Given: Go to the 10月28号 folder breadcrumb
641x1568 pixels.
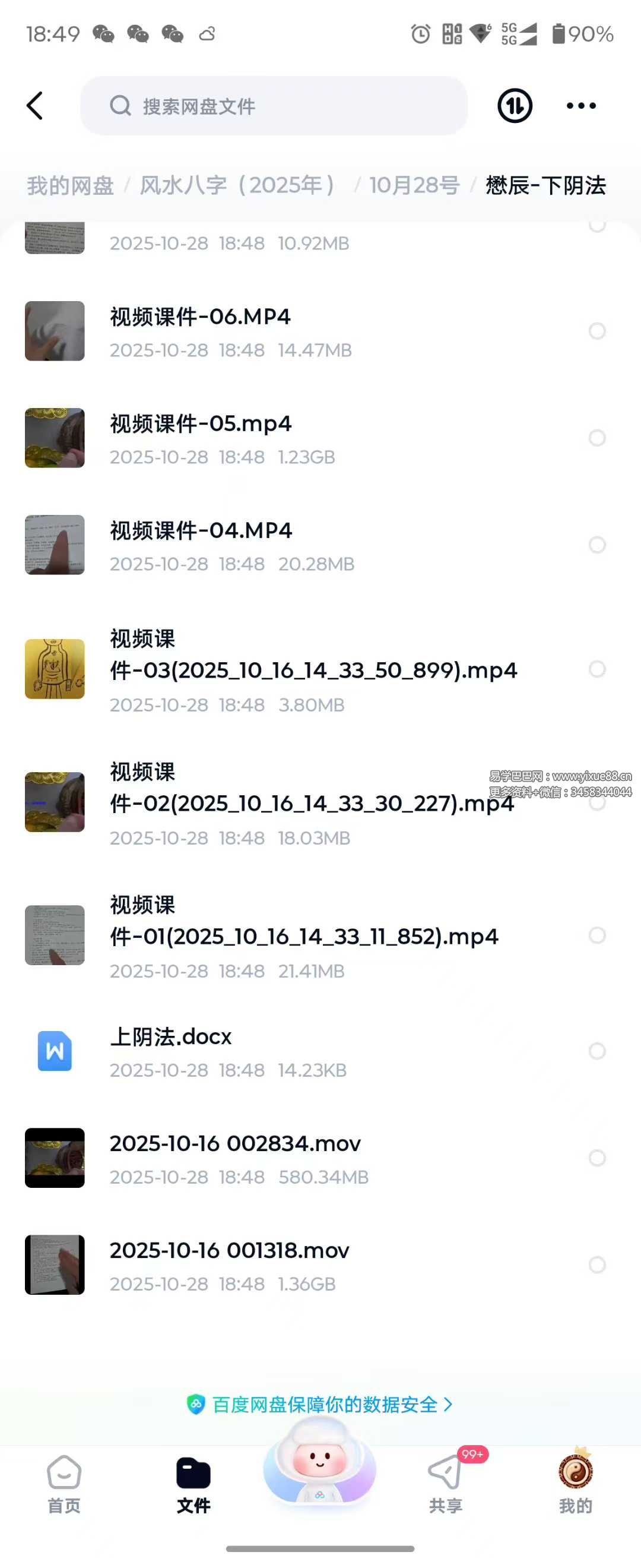Looking at the screenshot, I should point(414,186).
